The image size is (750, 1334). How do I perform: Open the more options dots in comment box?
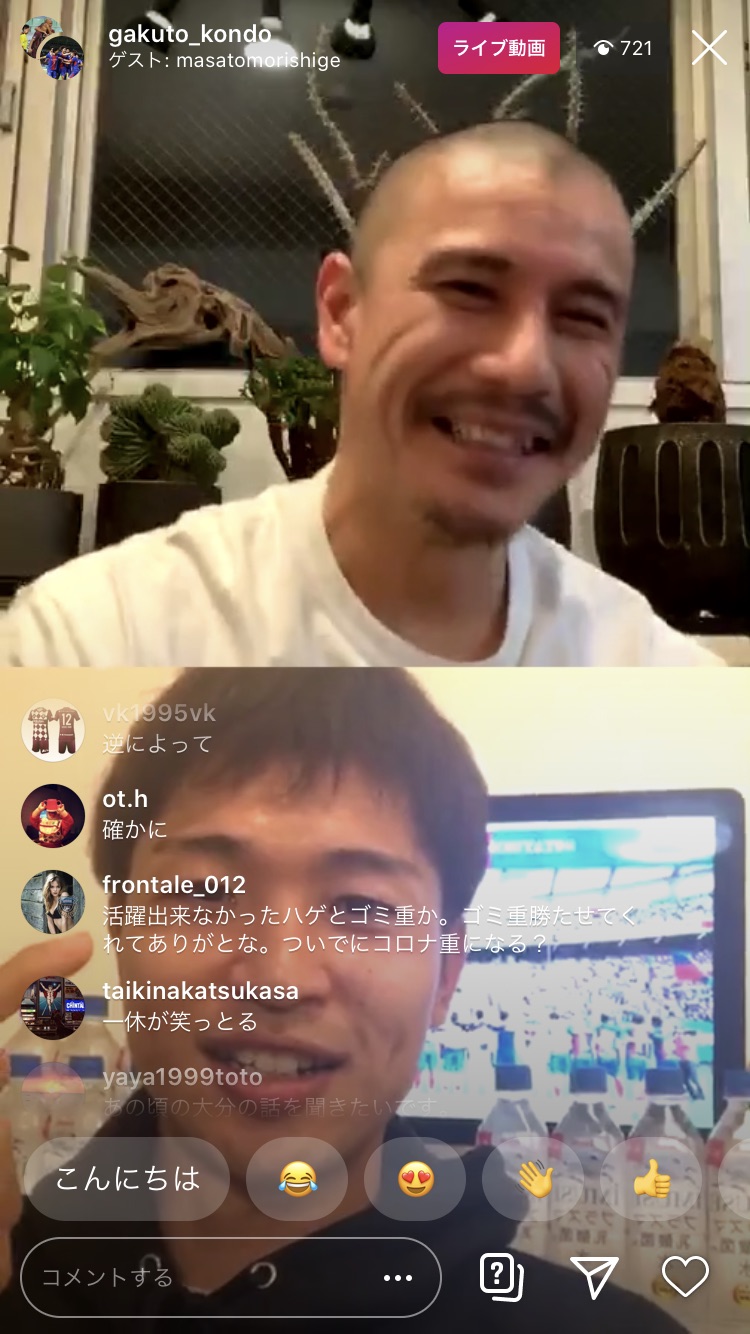click(x=397, y=1277)
